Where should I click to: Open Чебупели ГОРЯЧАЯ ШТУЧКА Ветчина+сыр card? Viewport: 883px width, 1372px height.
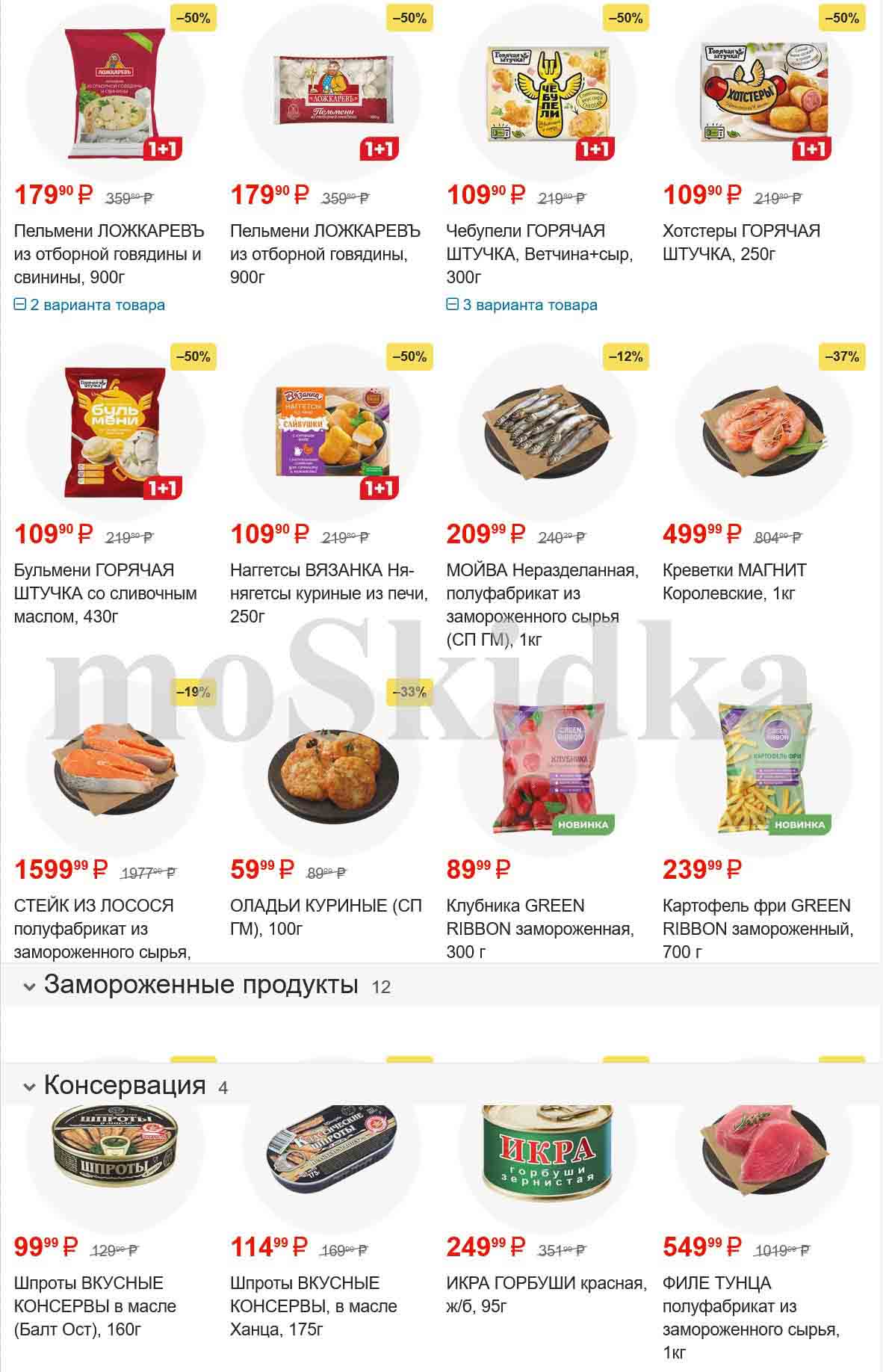[x=539, y=254]
